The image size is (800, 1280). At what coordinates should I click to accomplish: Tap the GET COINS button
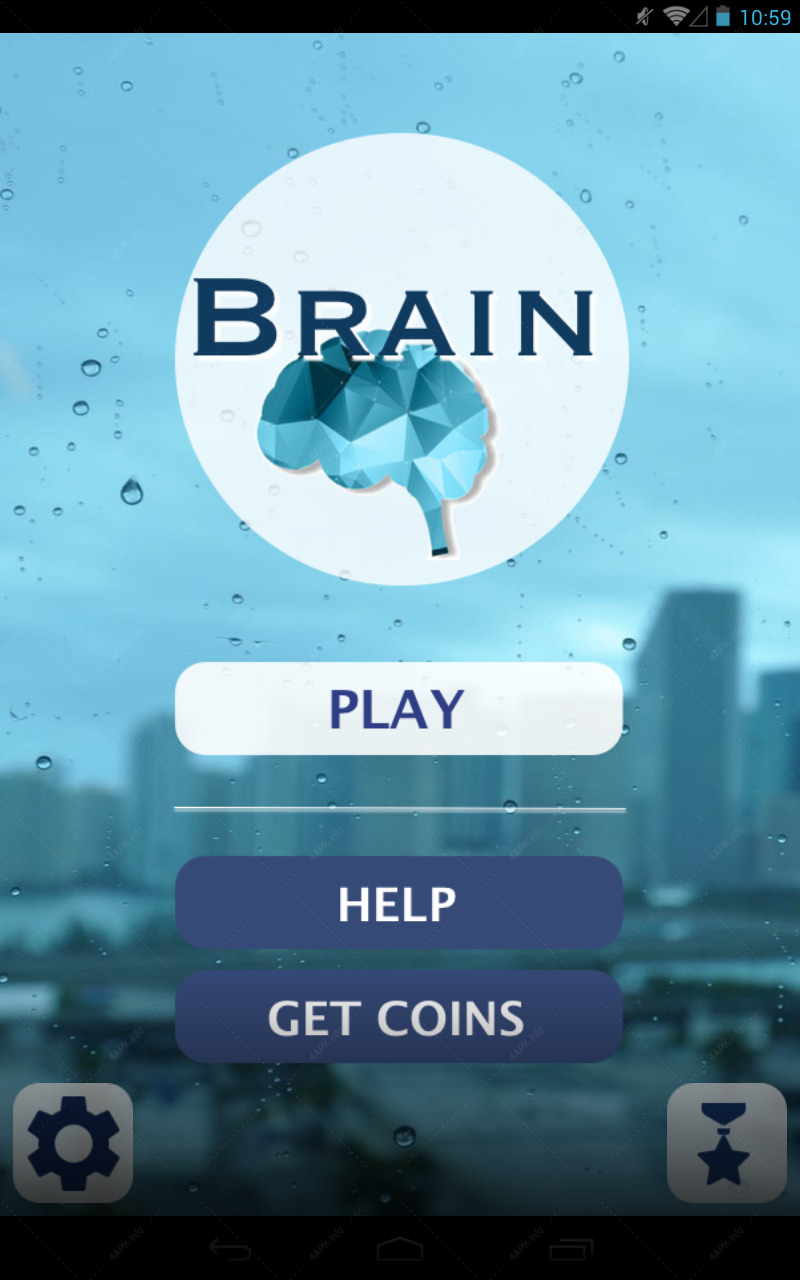tap(399, 1017)
